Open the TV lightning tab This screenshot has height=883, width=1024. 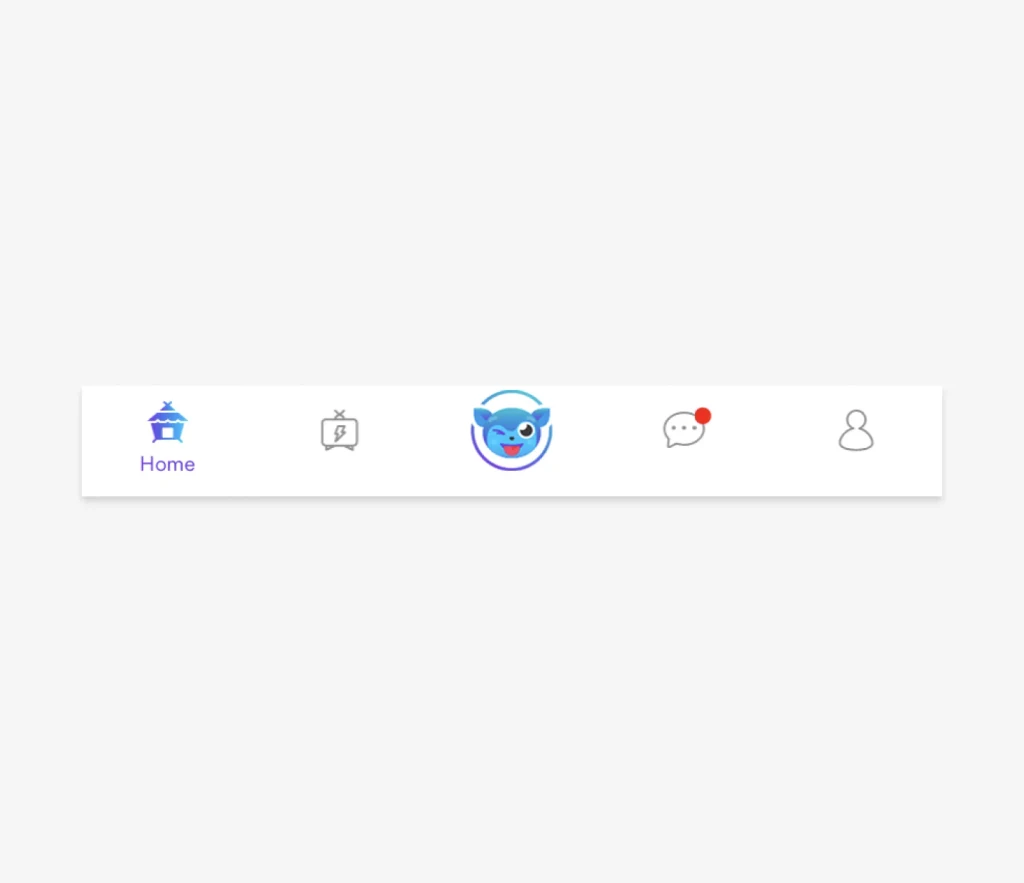pos(339,432)
